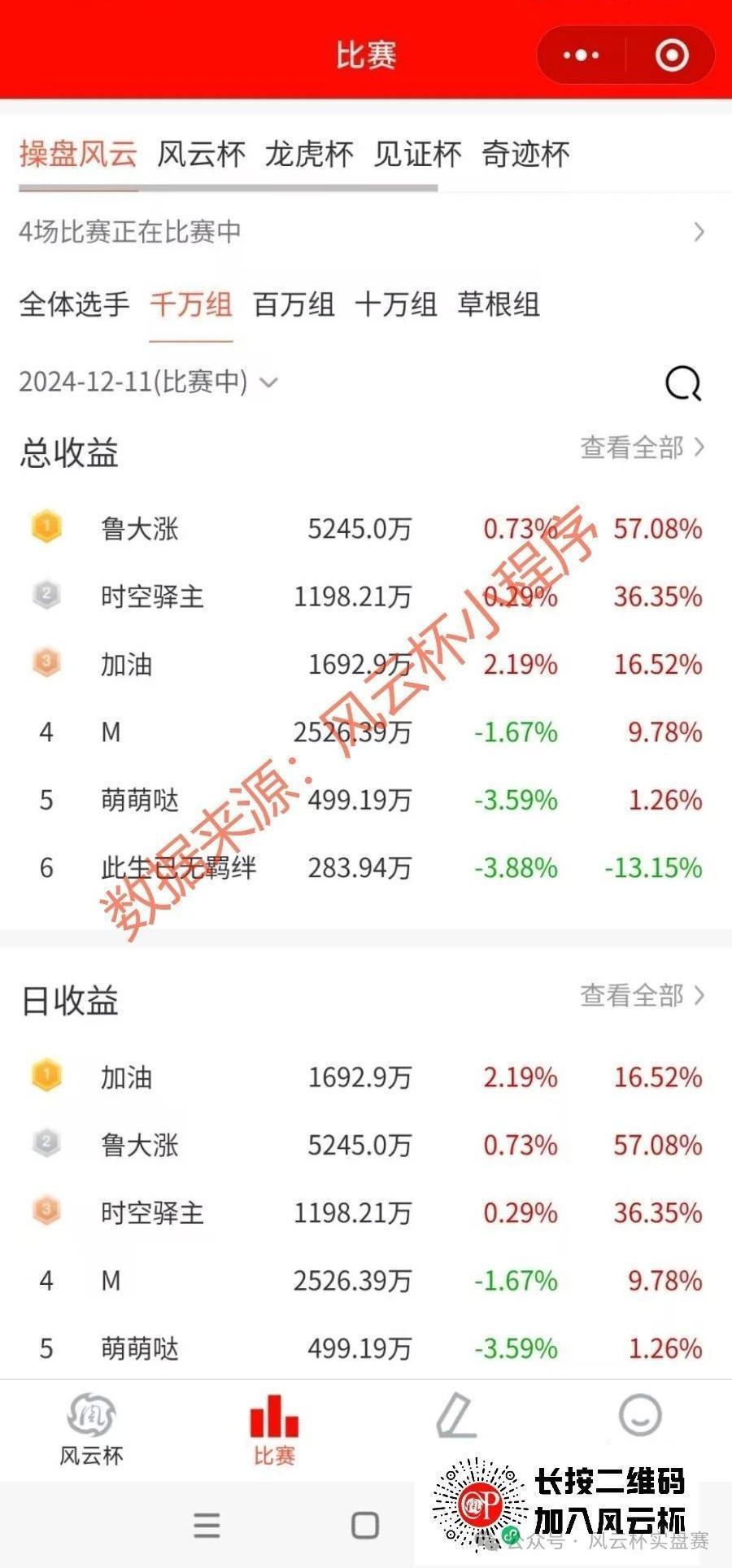The width and height of the screenshot is (732, 1568).
Task: Switch to the 十万组 group
Action: click(x=396, y=304)
